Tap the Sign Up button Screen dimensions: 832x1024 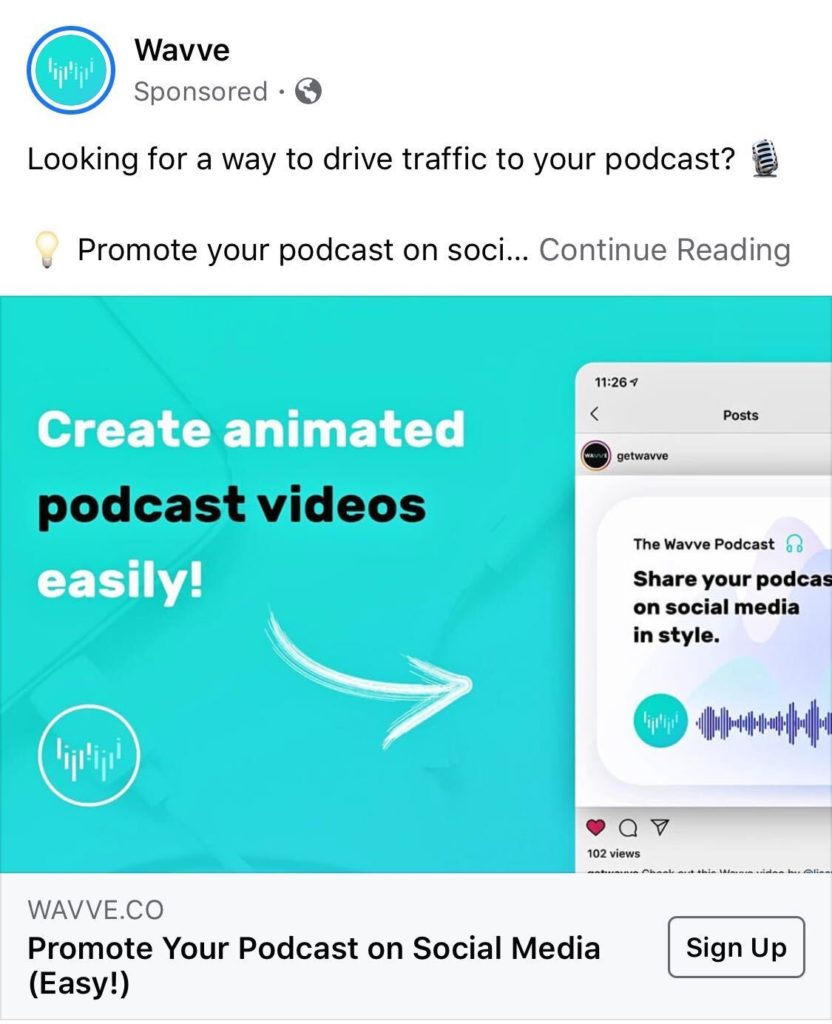(x=735, y=947)
